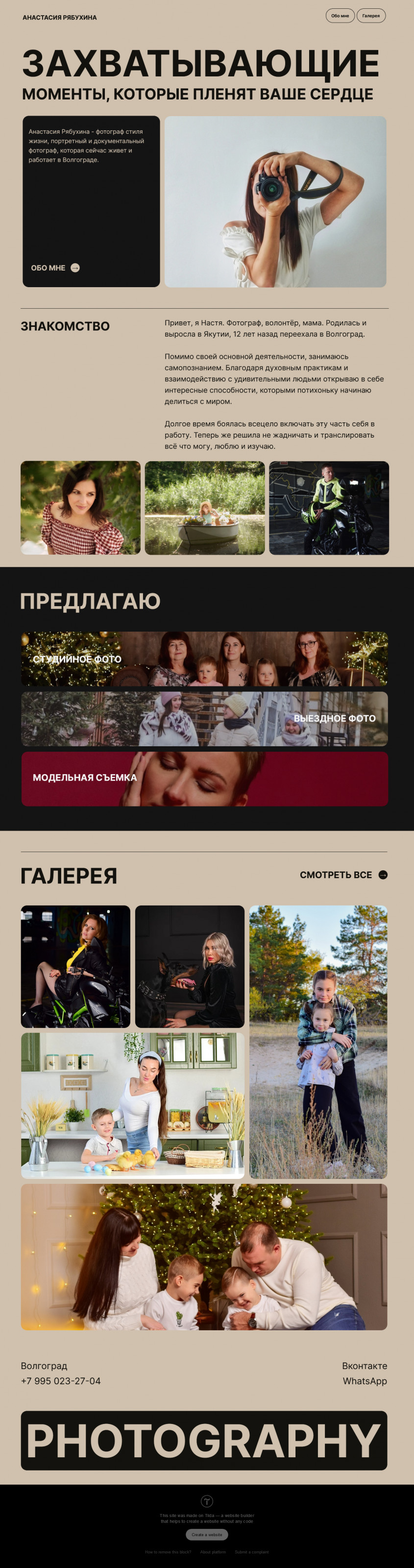Select the МОДЕЛЬНАЯ СЪЕМКА banner
The height and width of the screenshot is (1568, 414).
point(204,778)
